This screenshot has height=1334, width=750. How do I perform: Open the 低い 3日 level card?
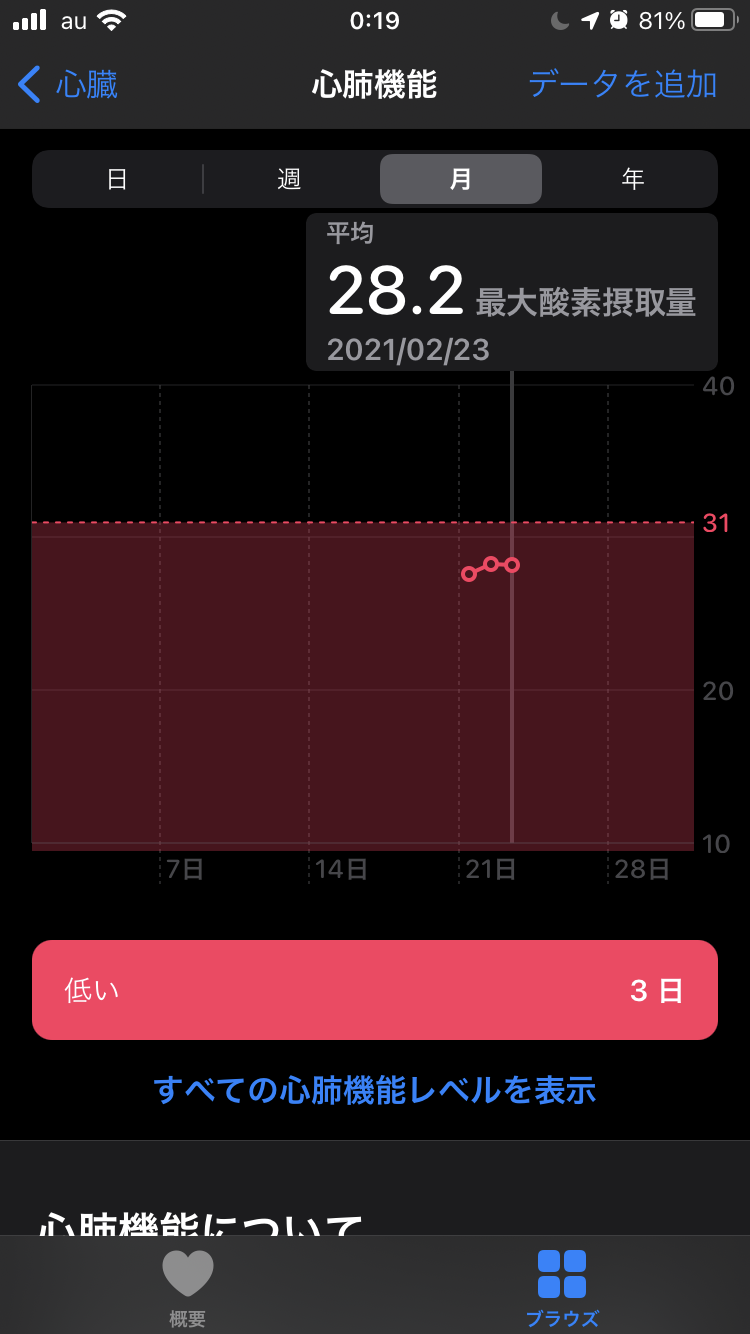point(375,990)
